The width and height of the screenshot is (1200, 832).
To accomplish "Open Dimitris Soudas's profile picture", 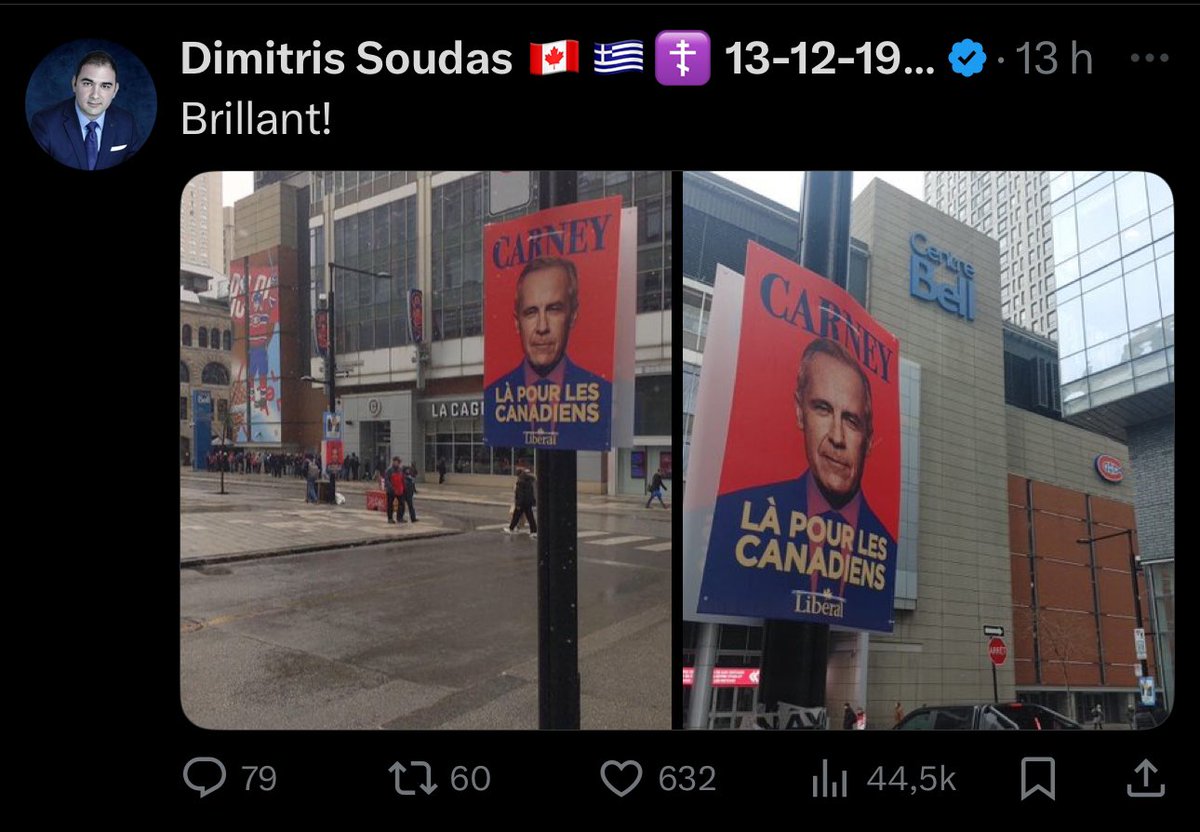I will pyautogui.click(x=90, y=105).
